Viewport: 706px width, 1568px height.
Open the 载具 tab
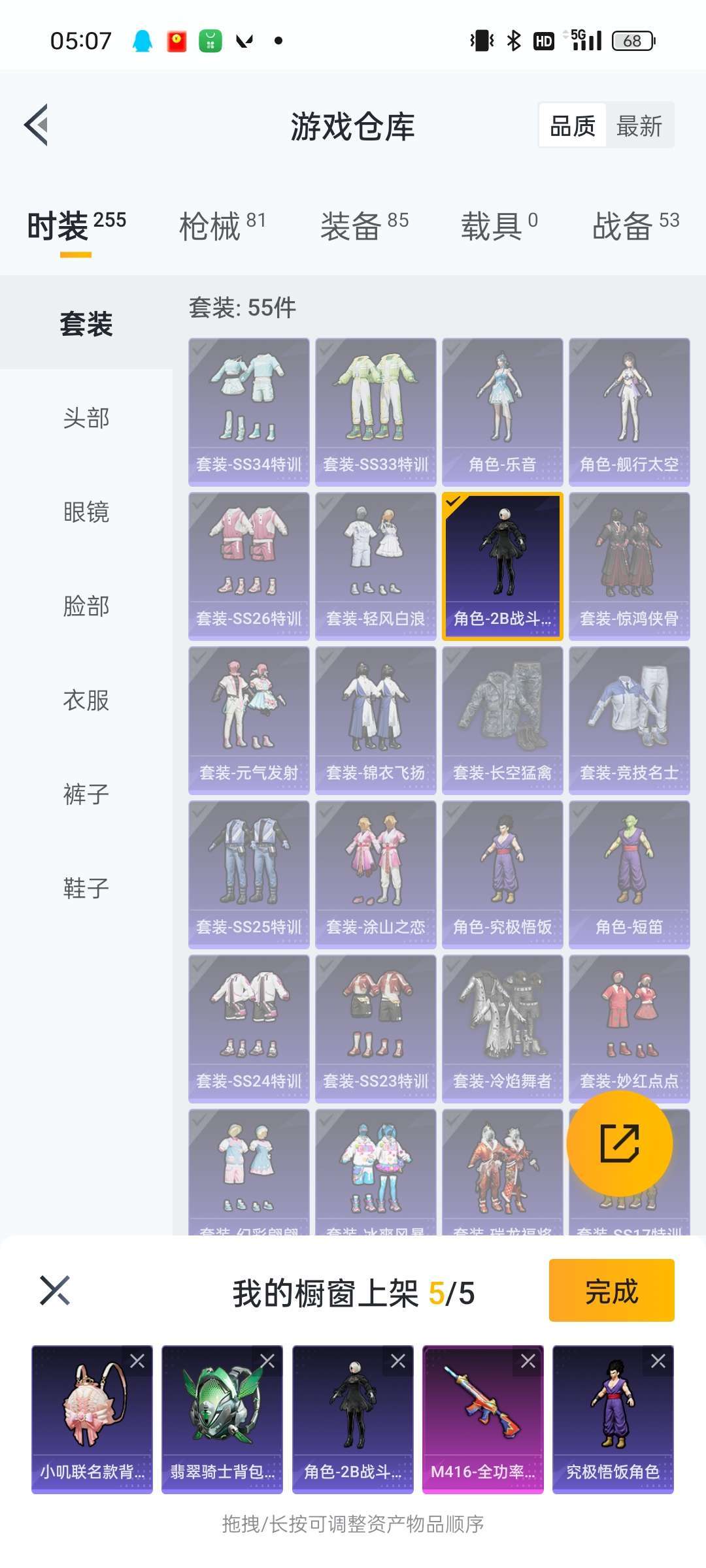[499, 226]
